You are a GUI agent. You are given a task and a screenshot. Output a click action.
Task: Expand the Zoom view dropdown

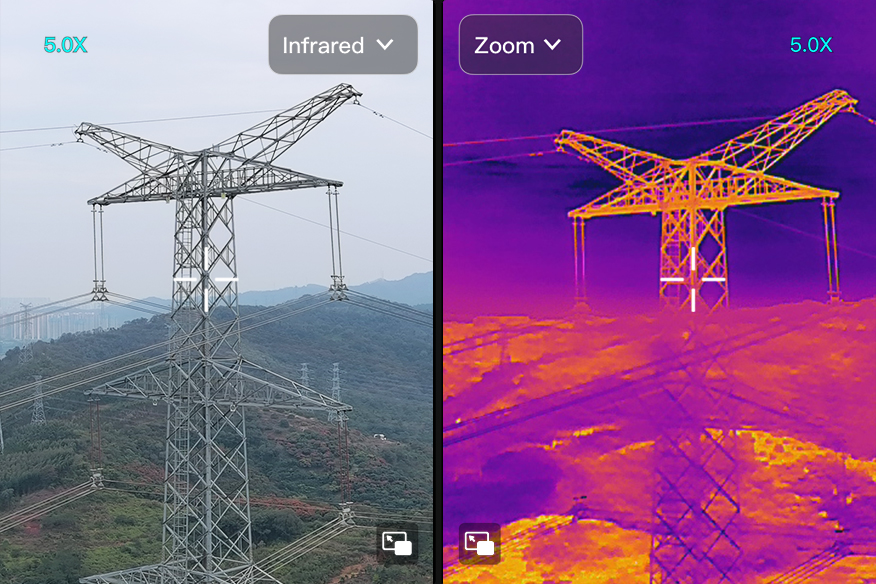tap(520, 45)
